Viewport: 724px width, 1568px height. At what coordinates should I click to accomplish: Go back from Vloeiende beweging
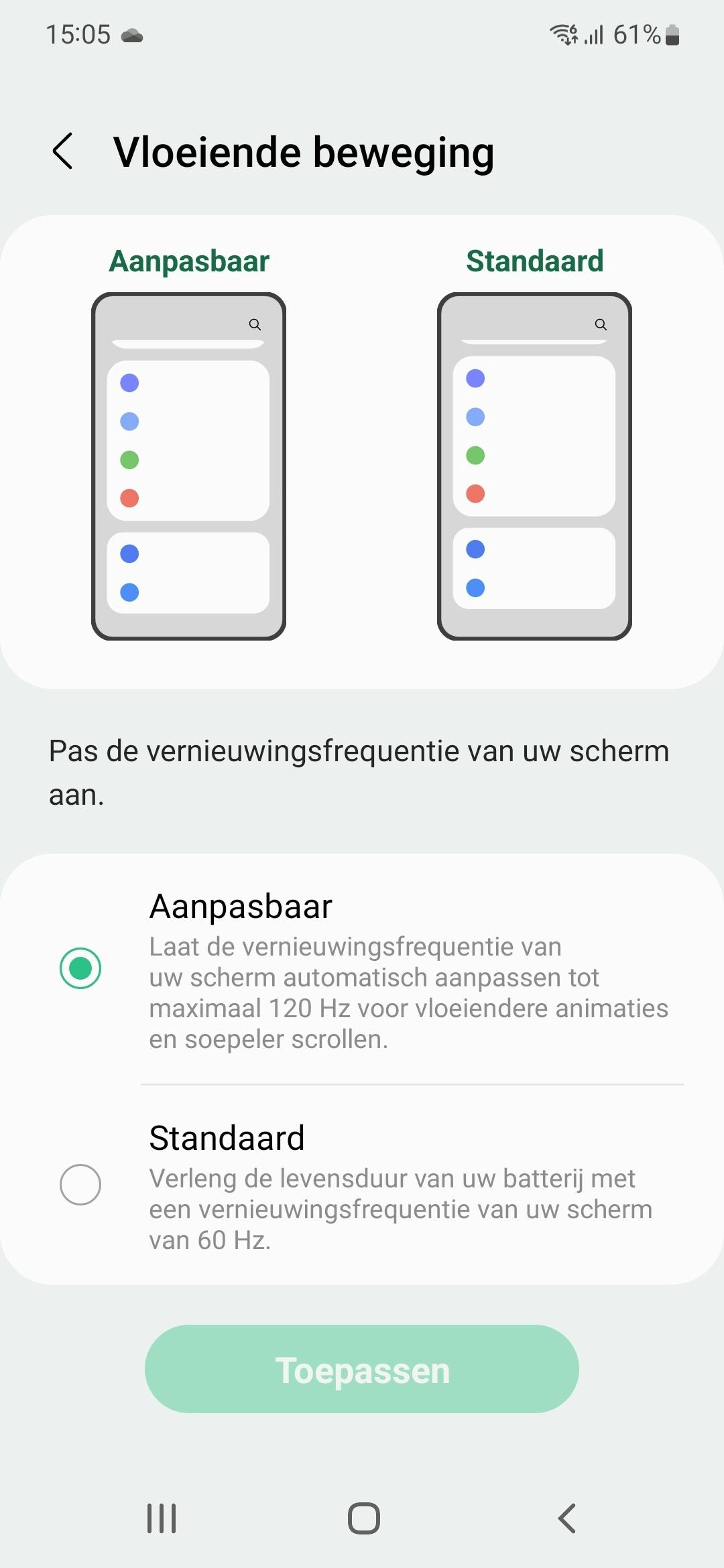pos(63,151)
